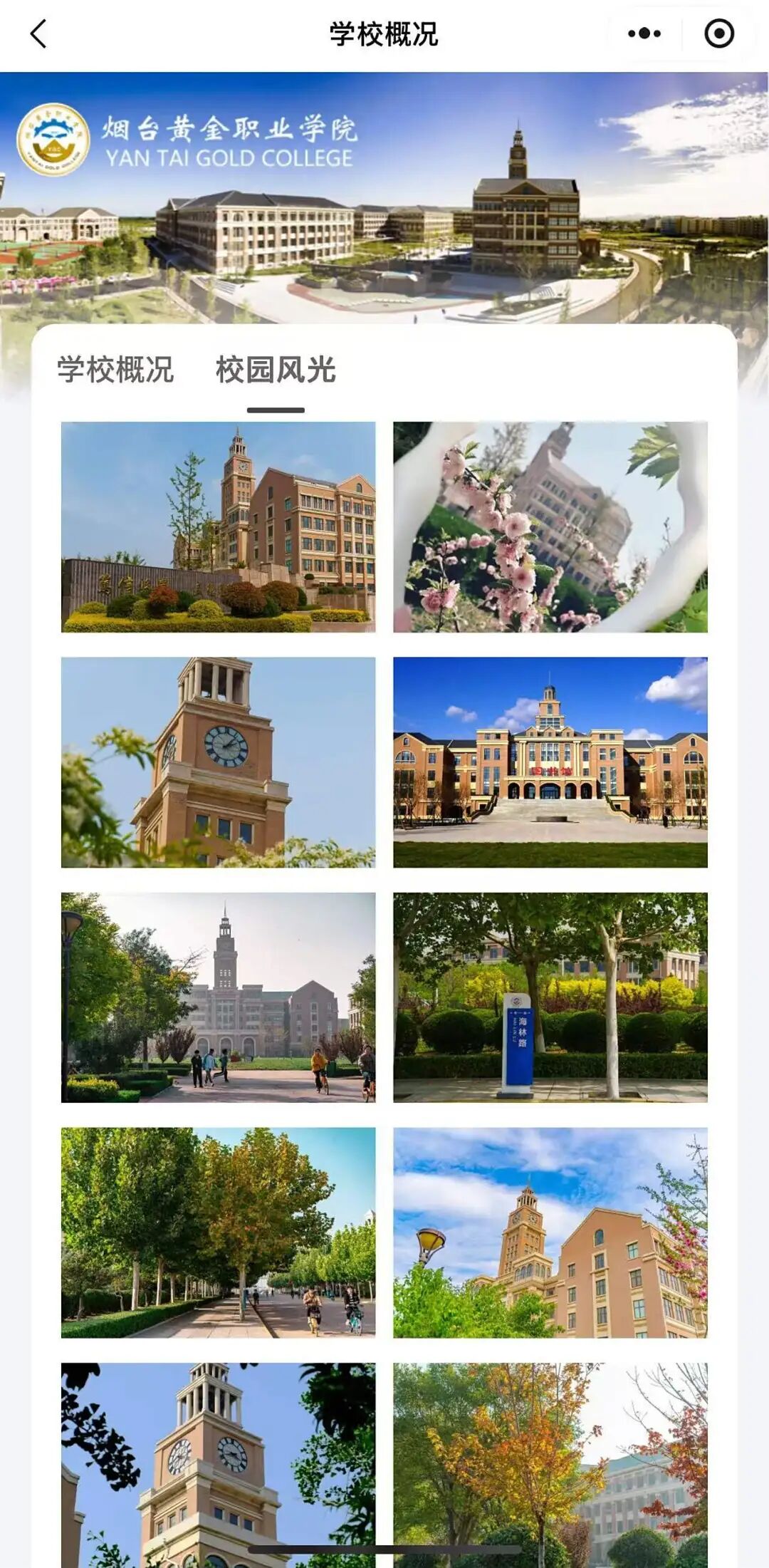Switch to the 学校概况 tab
This screenshot has height=1568, width=769.
115,370
